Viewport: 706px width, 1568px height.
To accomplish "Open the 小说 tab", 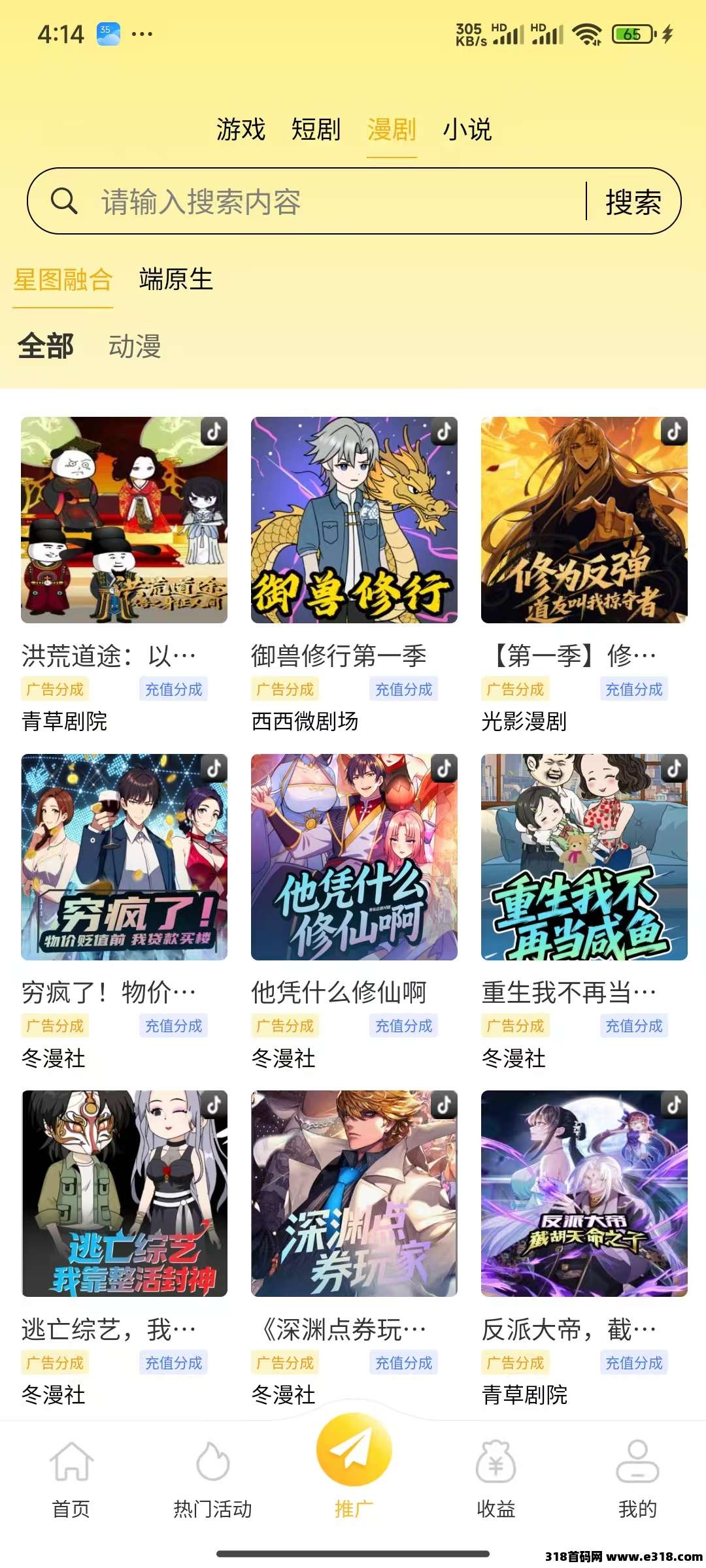I will click(467, 129).
